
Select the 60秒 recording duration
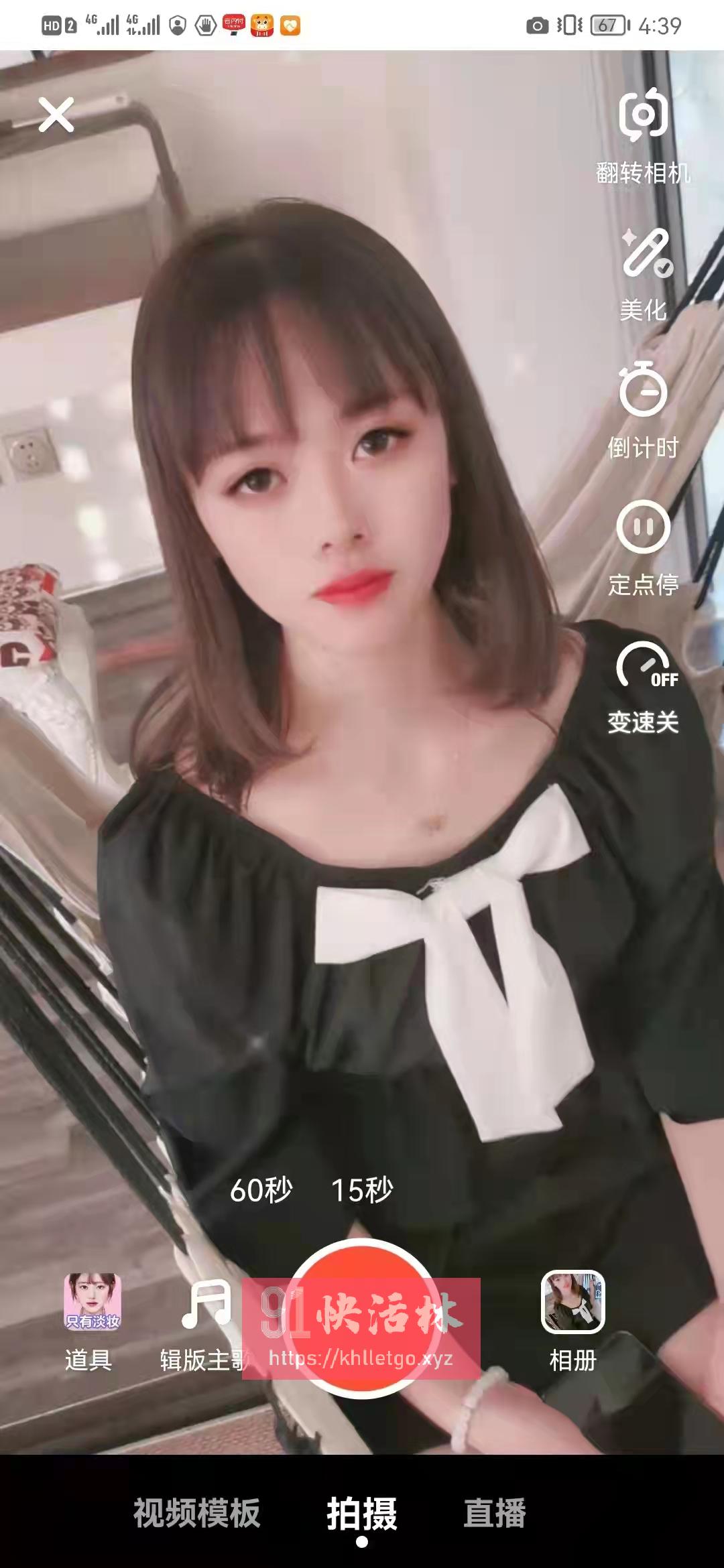pos(261,1190)
